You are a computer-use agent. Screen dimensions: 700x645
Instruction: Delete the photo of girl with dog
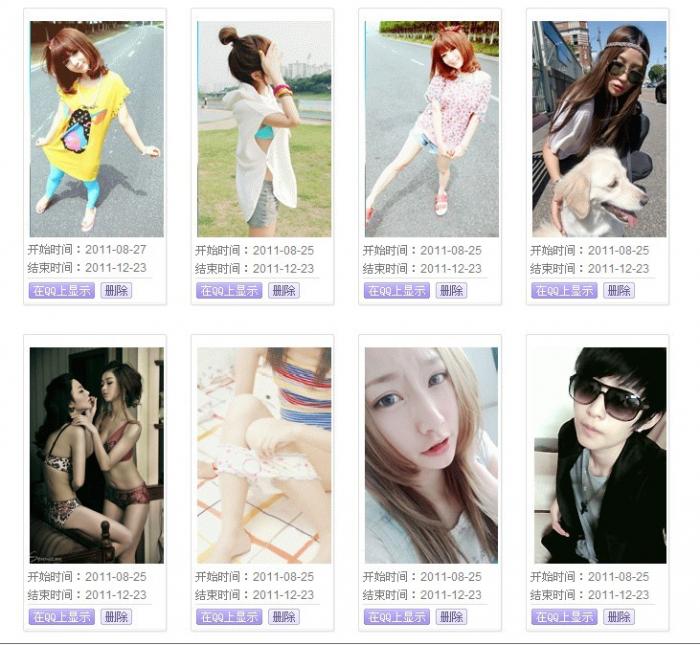point(619,291)
